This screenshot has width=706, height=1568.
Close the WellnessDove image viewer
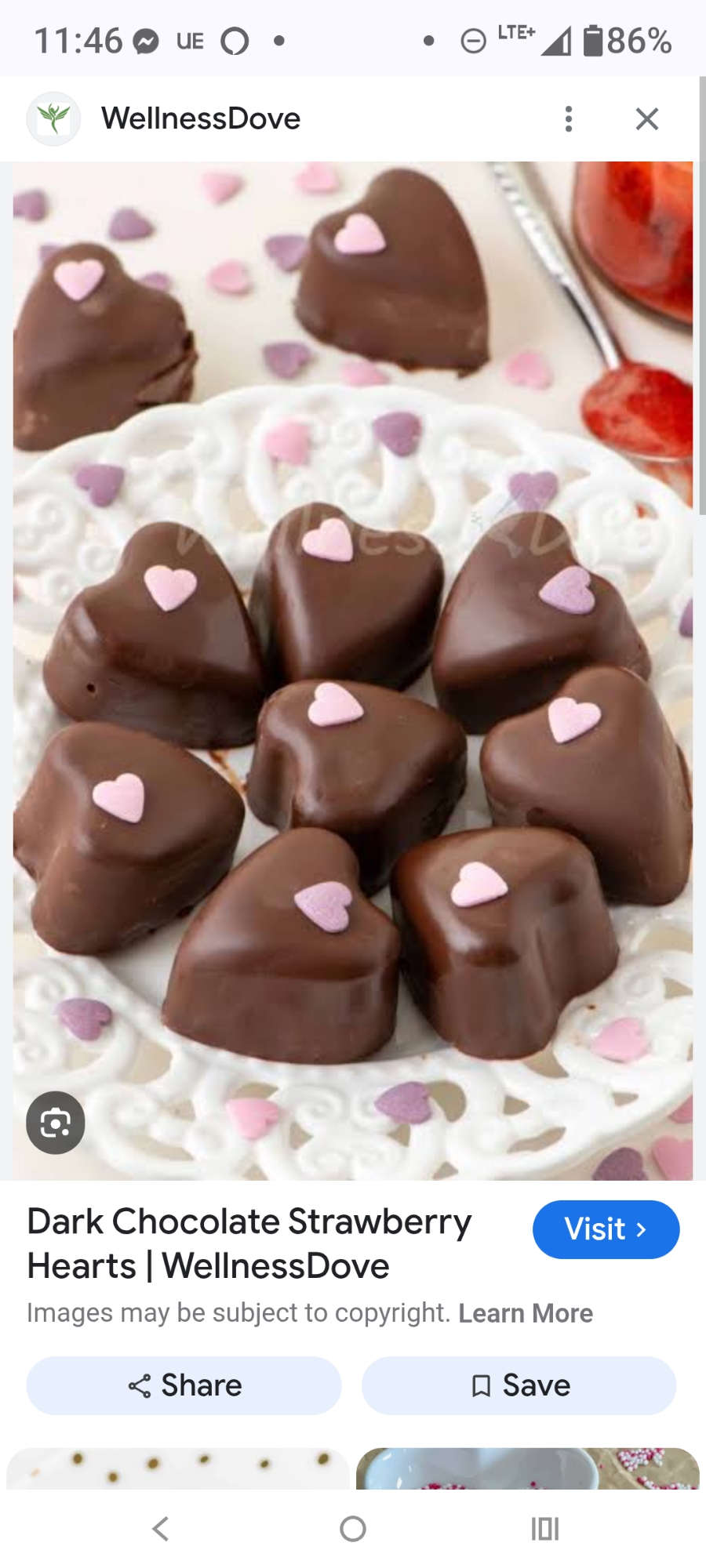pyautogui.click(x=646, y=119)
